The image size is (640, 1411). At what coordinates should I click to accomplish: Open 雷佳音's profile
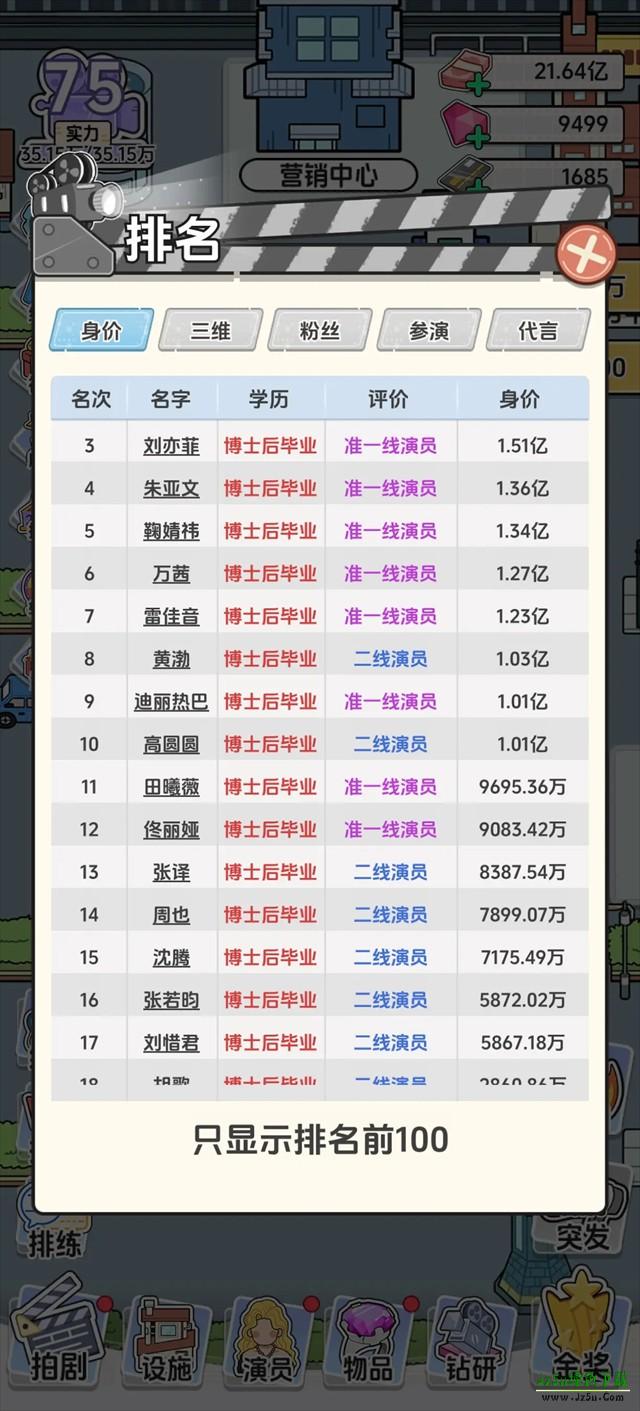(171, 617)
